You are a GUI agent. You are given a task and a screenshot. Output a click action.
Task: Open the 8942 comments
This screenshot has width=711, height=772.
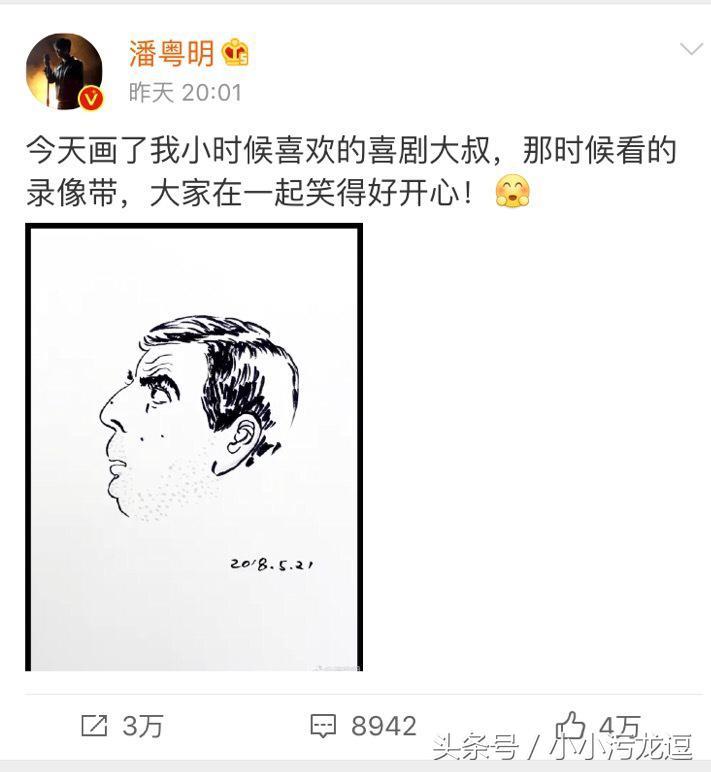pyautogui.click(x=363, y=726)
